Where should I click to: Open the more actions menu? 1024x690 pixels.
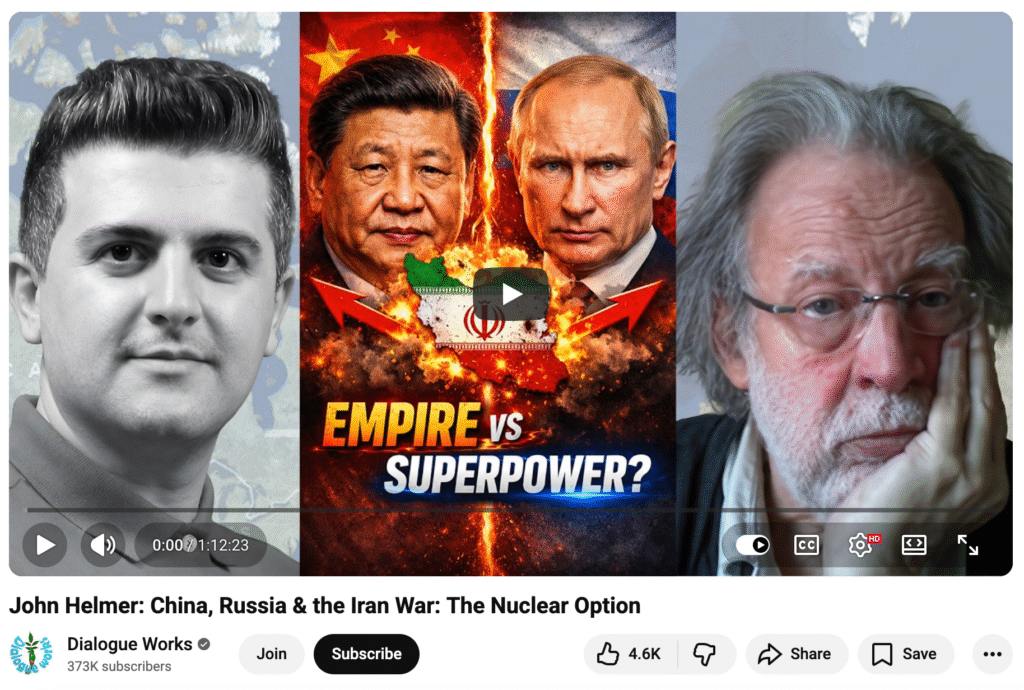pyautogui.click(x=992, y=654)
